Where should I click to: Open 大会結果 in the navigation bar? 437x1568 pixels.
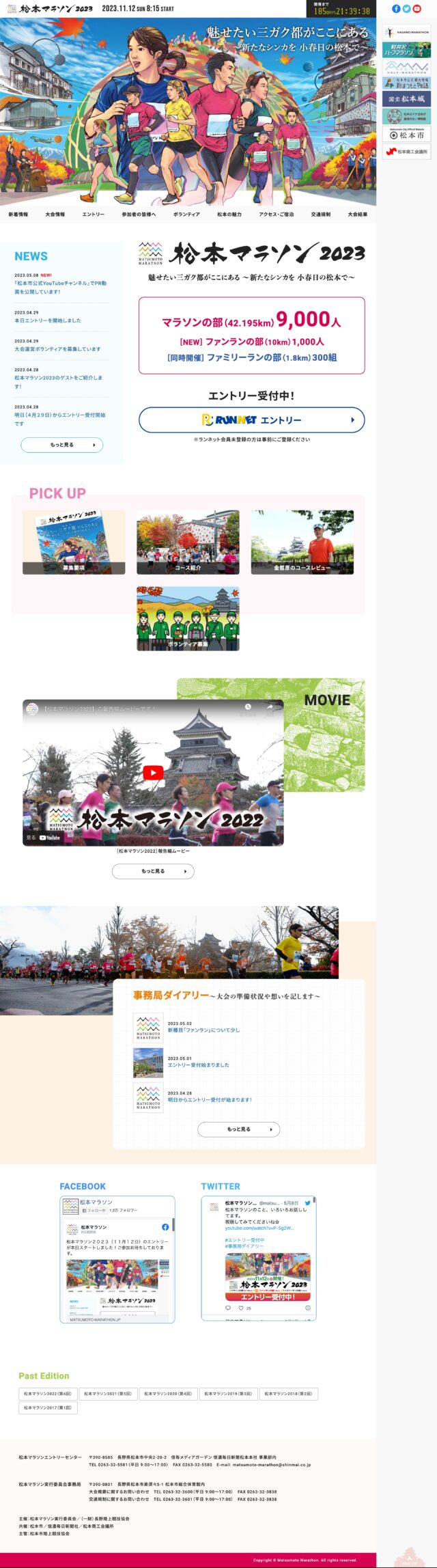(357, 215)
